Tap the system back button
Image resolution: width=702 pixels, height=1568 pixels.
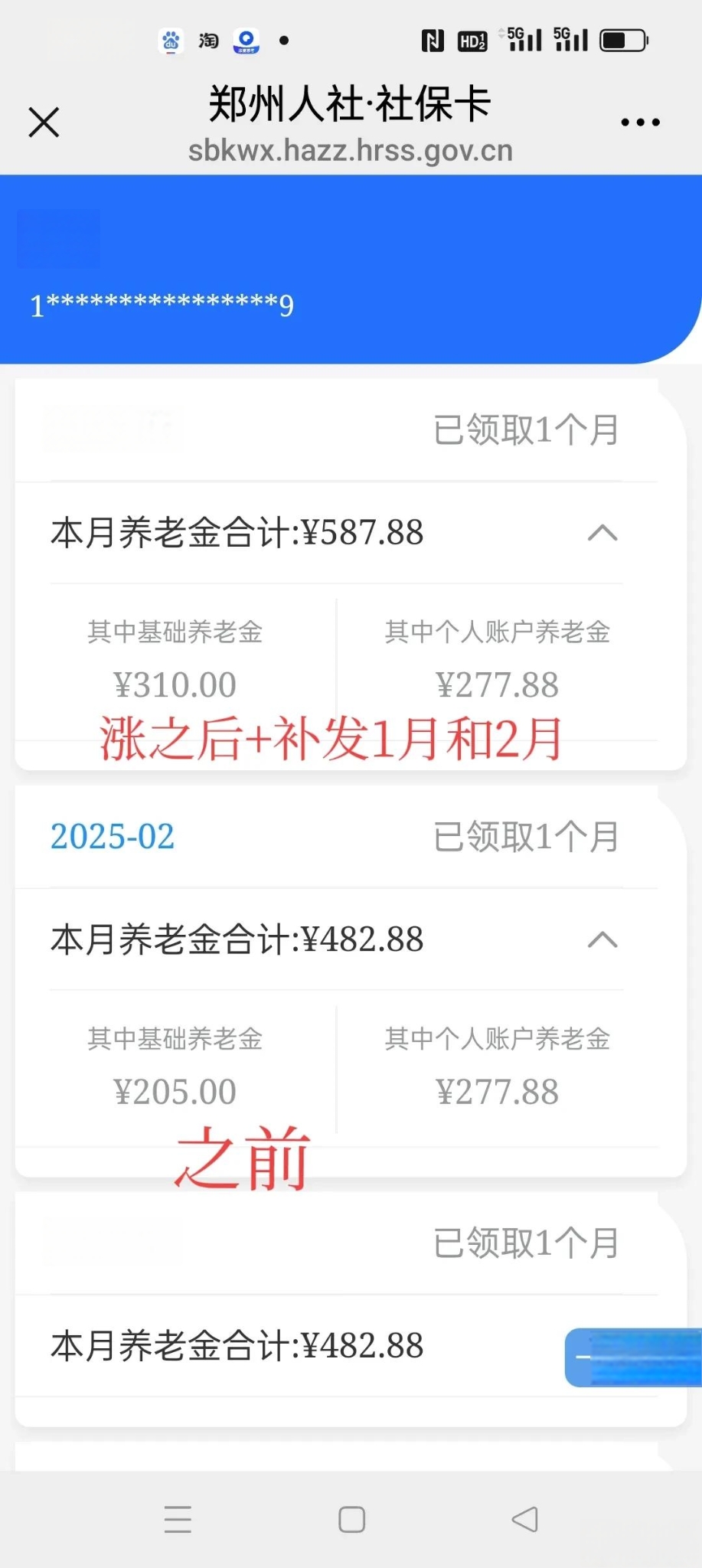pos(525,1519)
